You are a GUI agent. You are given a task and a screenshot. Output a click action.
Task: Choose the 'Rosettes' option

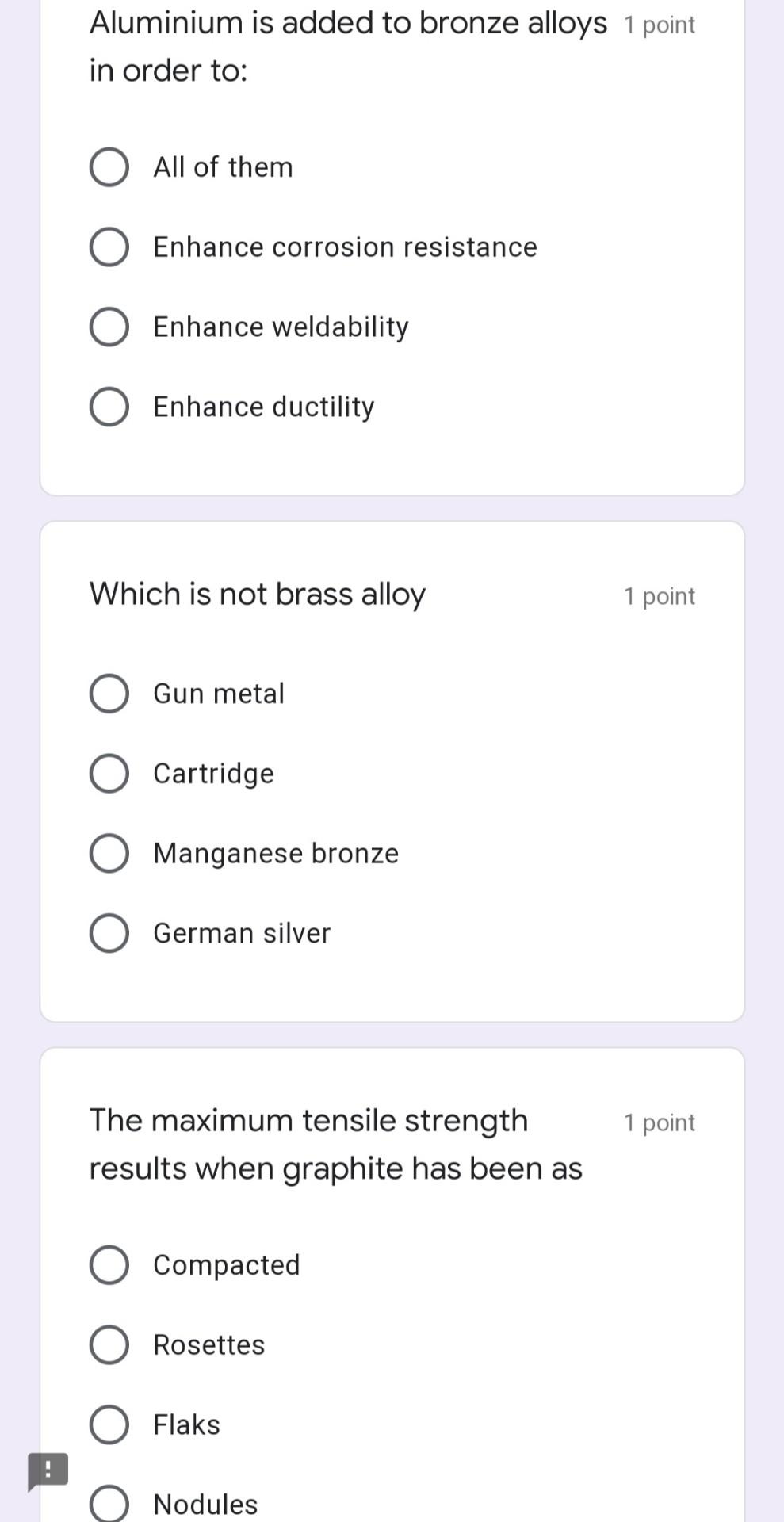[x=109, y=1345]
